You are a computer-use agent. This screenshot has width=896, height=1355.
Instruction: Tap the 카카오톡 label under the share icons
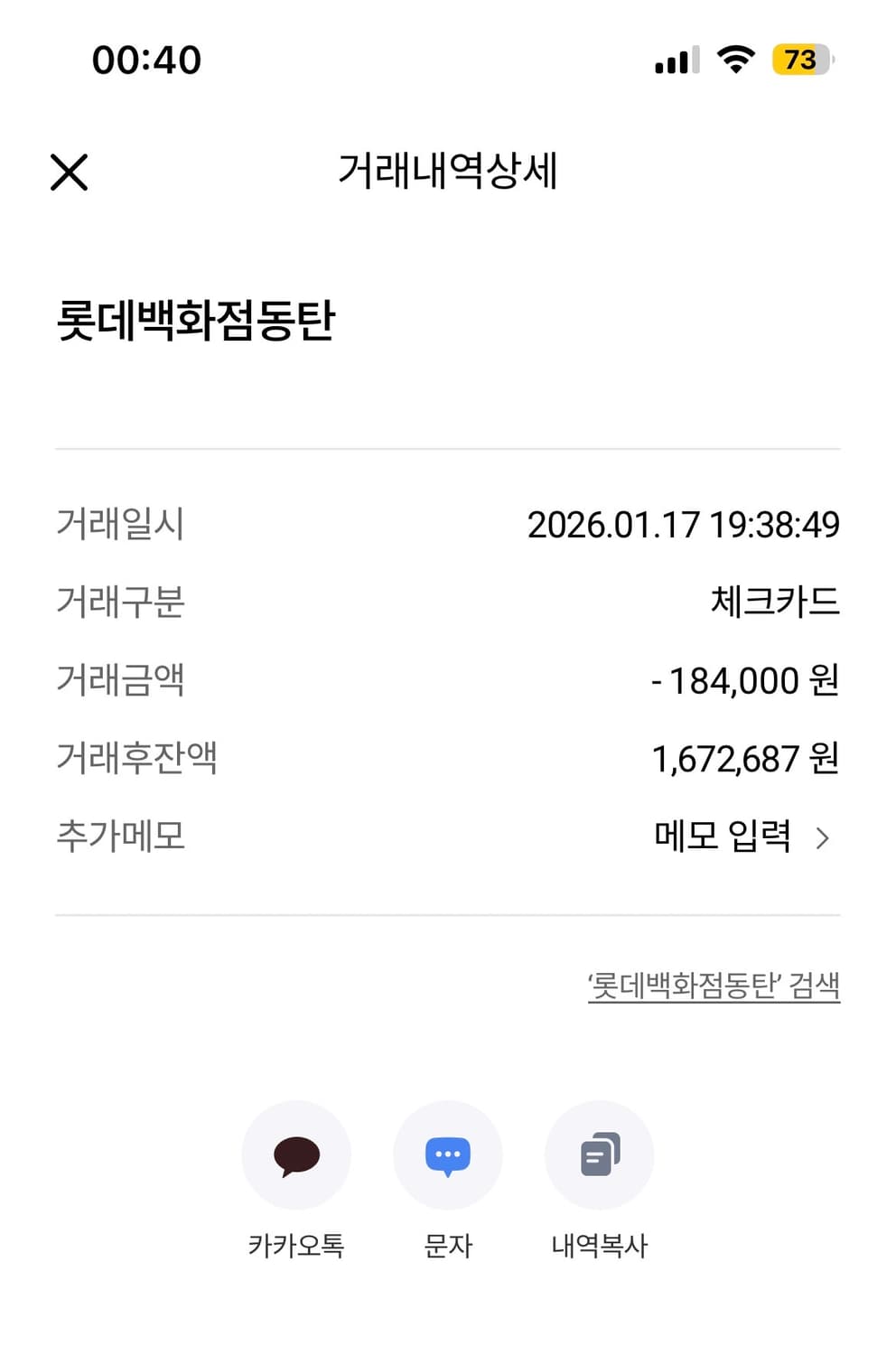[296, 1245]
